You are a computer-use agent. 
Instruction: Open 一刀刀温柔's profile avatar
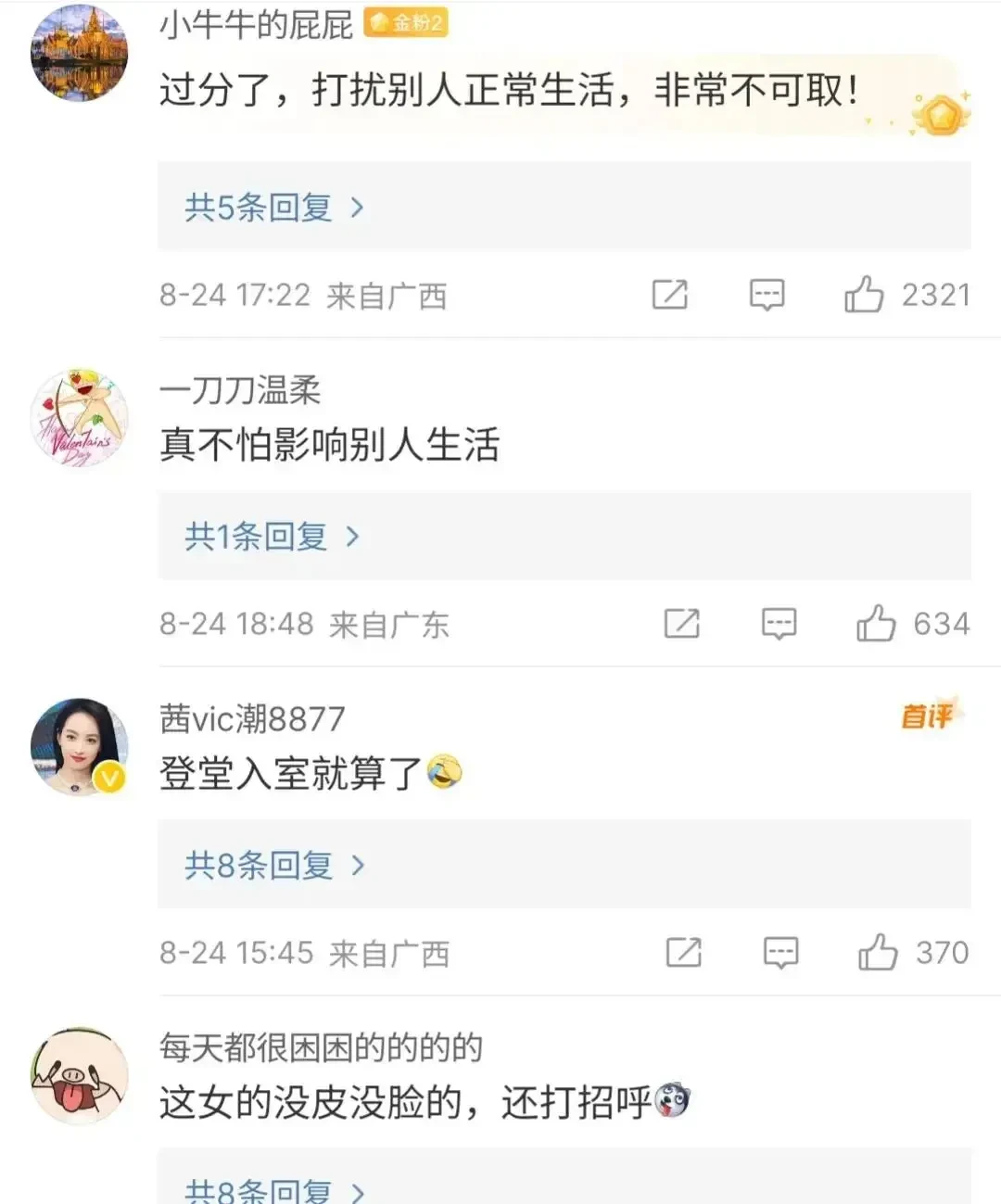[80, 417]
